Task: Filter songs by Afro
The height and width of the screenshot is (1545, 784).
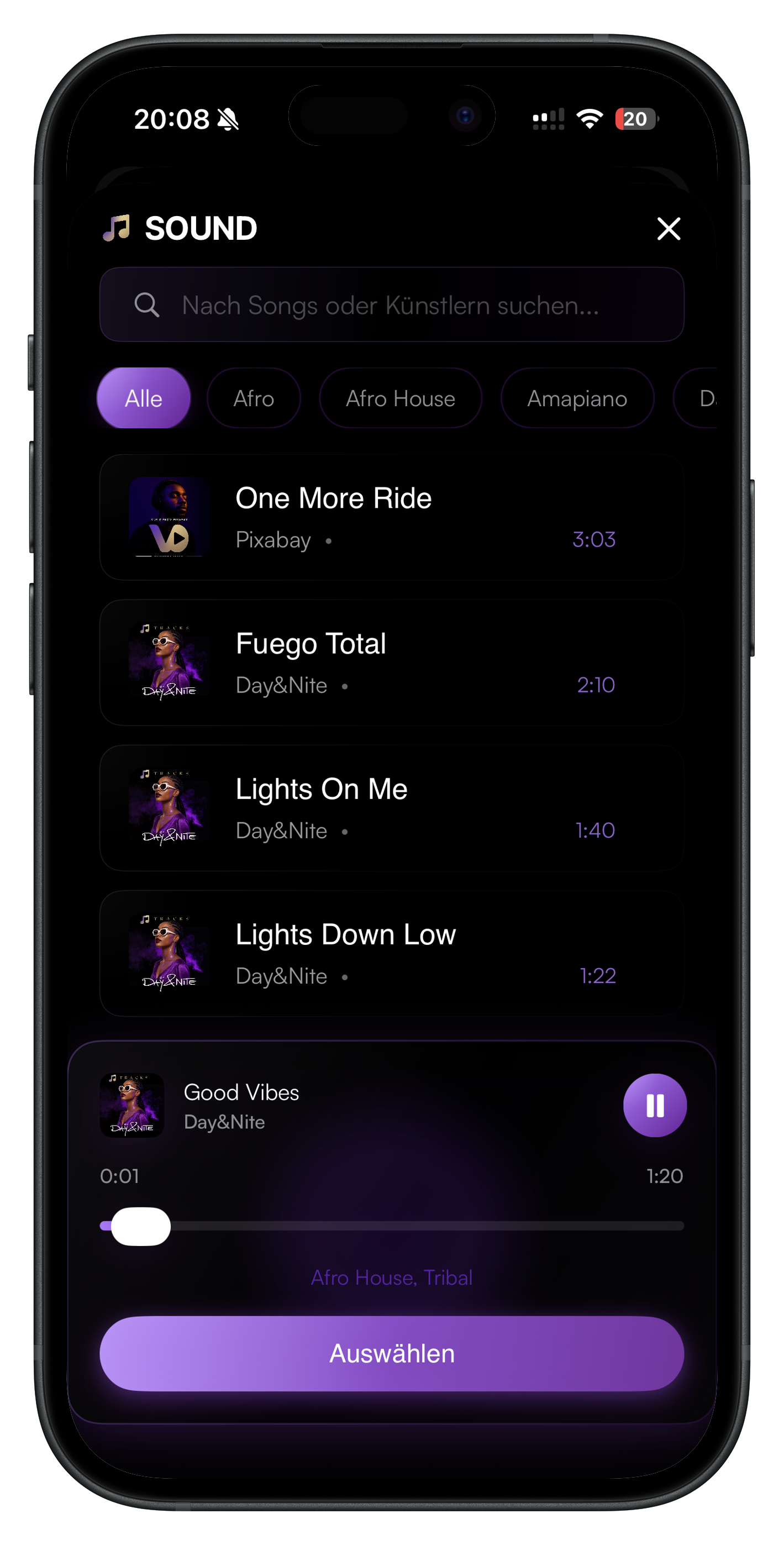Action: pyautogui.click(x=254, y=398)
